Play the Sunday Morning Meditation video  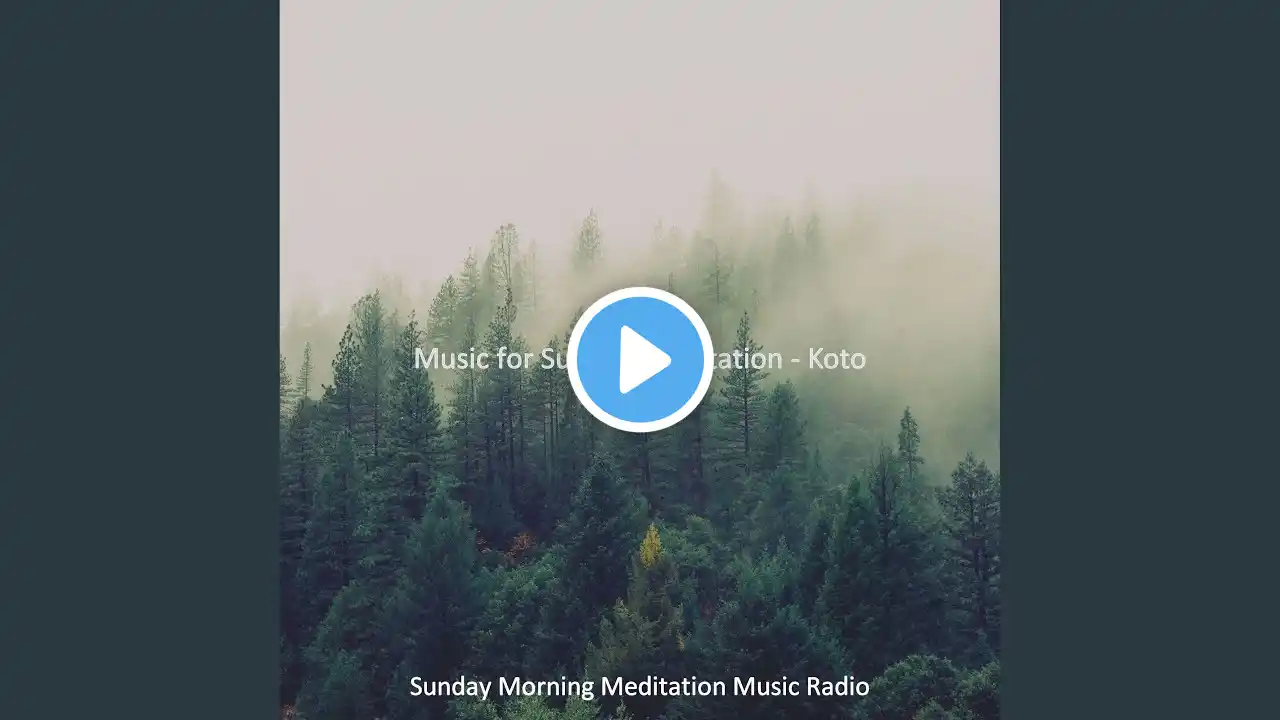(640, 360)
